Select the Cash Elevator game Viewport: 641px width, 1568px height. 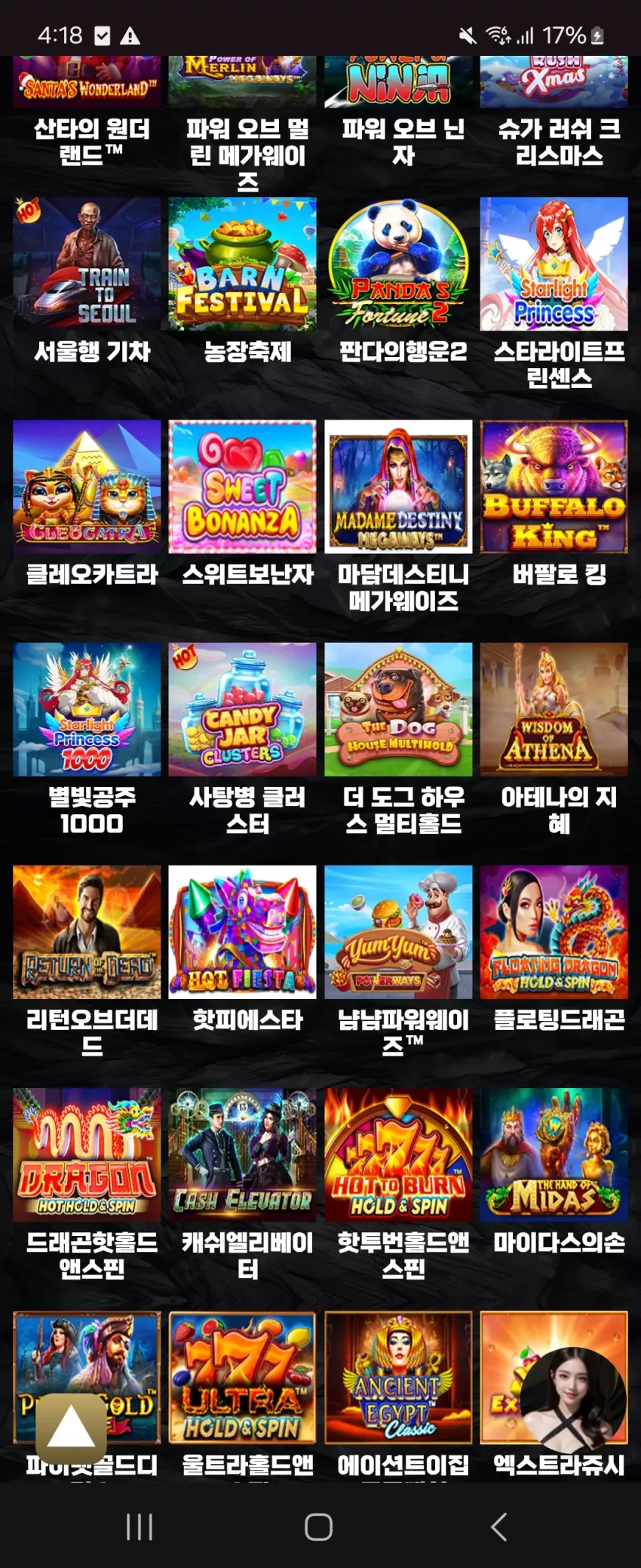(242, 1154)
